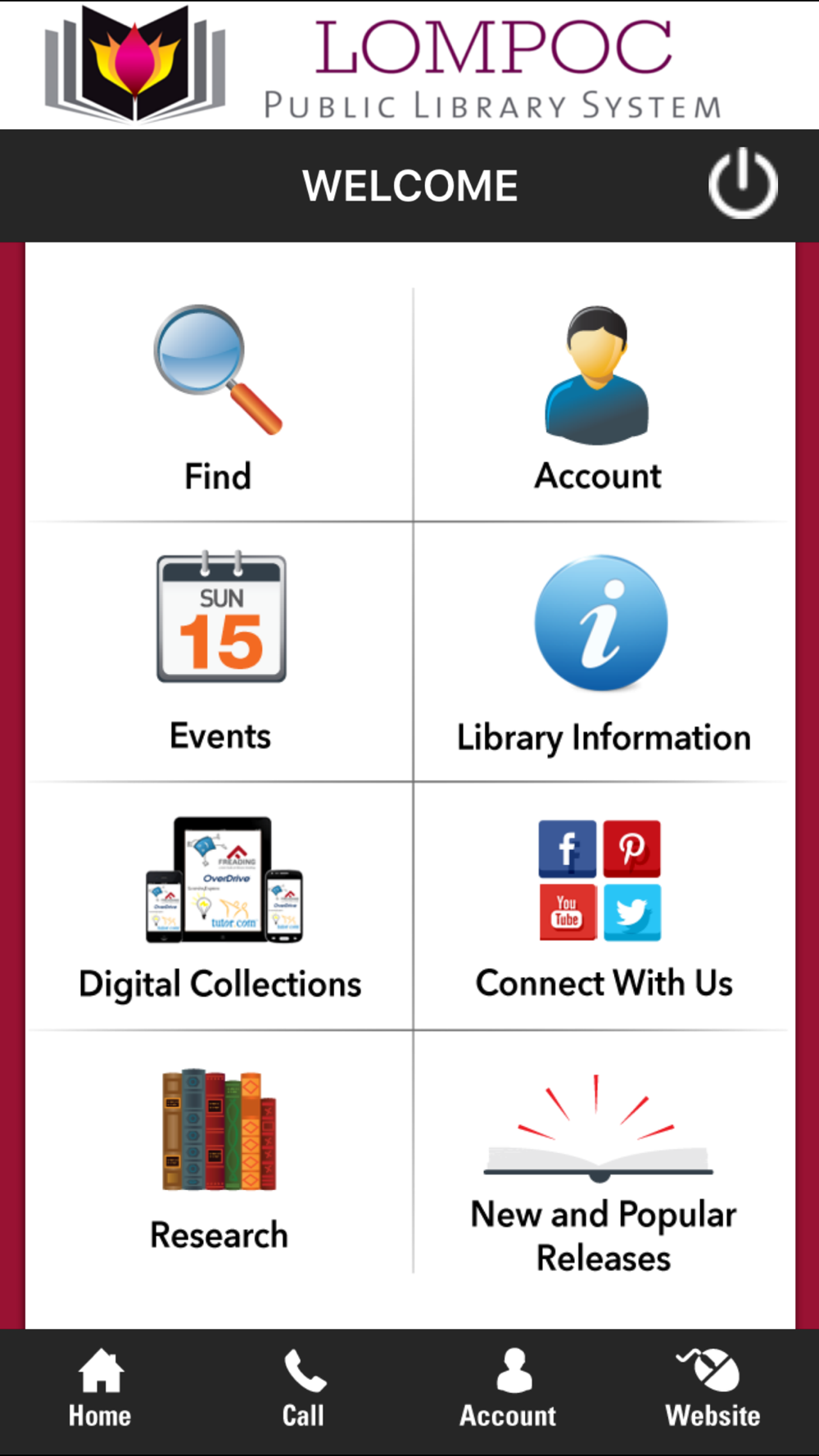Viewport: 819px width, 1456px height.
Task: Open Digital Collections
Action: (x=220, y=907)
